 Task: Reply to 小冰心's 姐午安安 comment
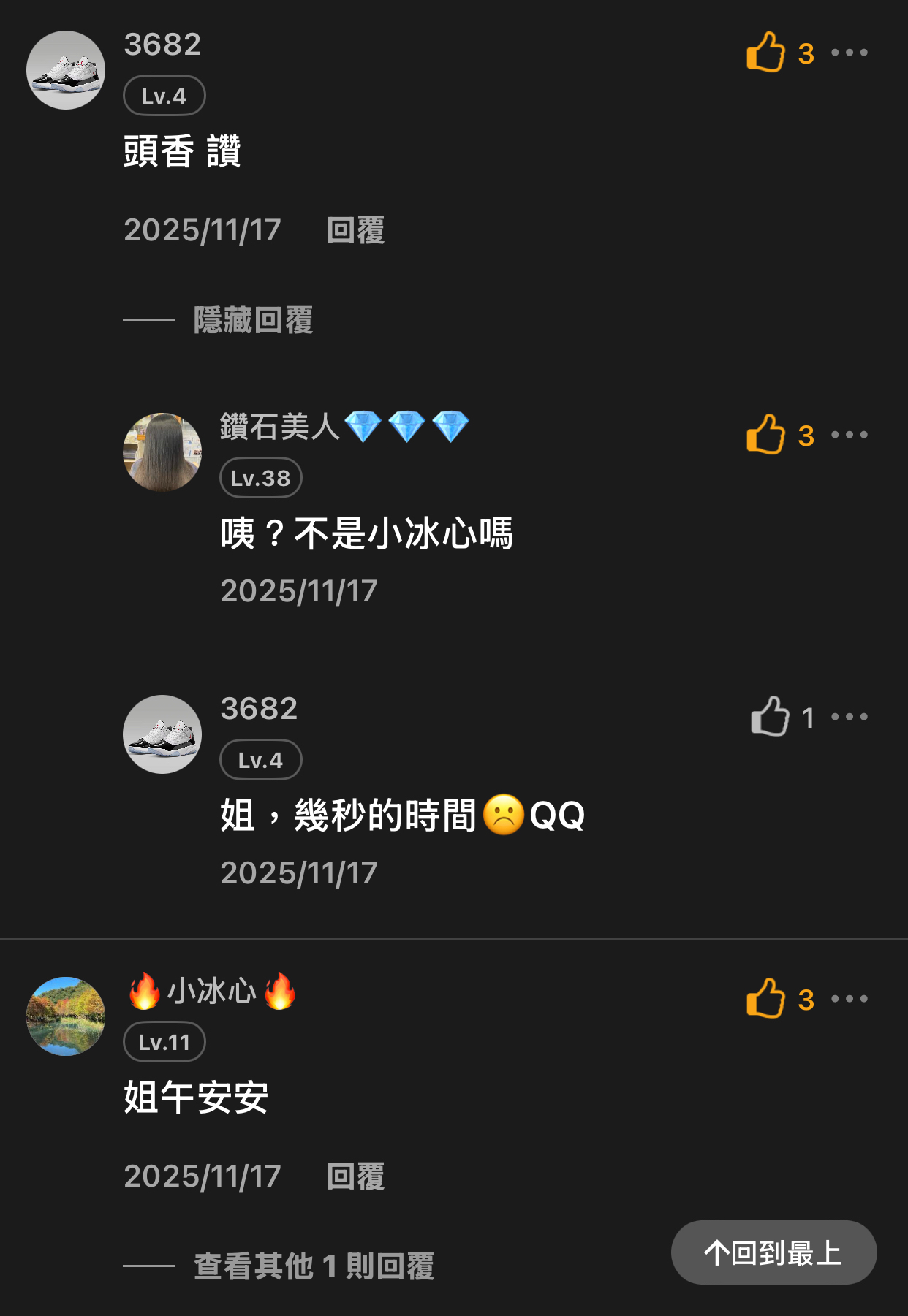click(x=355, y=1176)
